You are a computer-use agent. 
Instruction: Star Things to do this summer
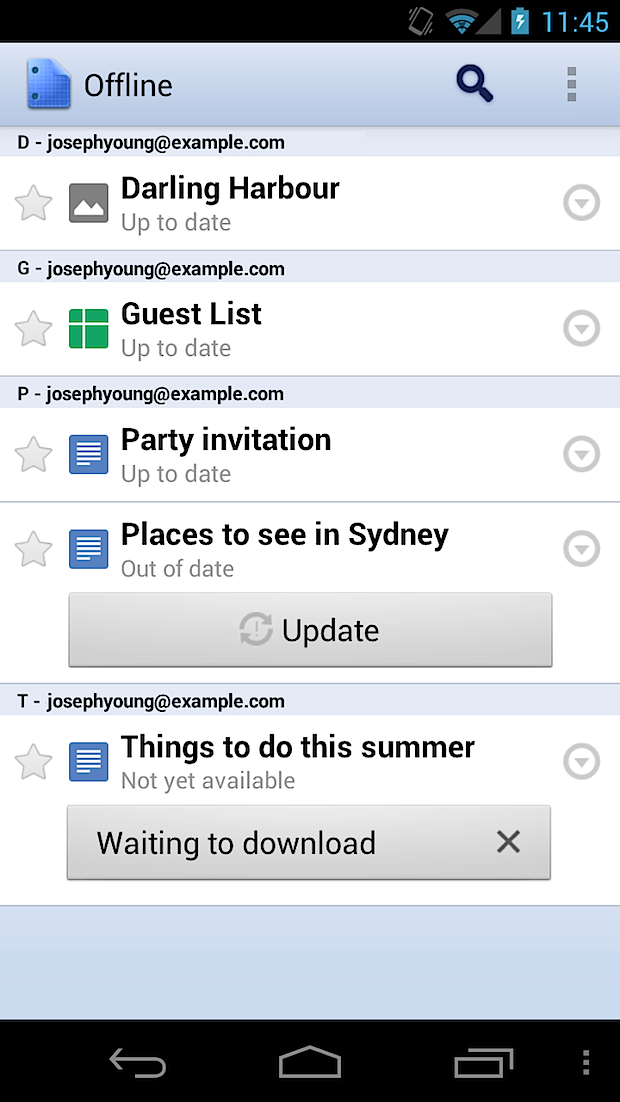tap(34, 762)
